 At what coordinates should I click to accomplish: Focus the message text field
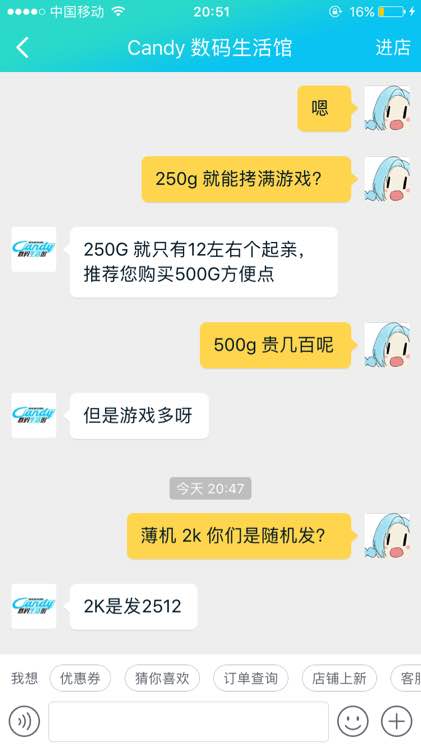click(188, 721)
